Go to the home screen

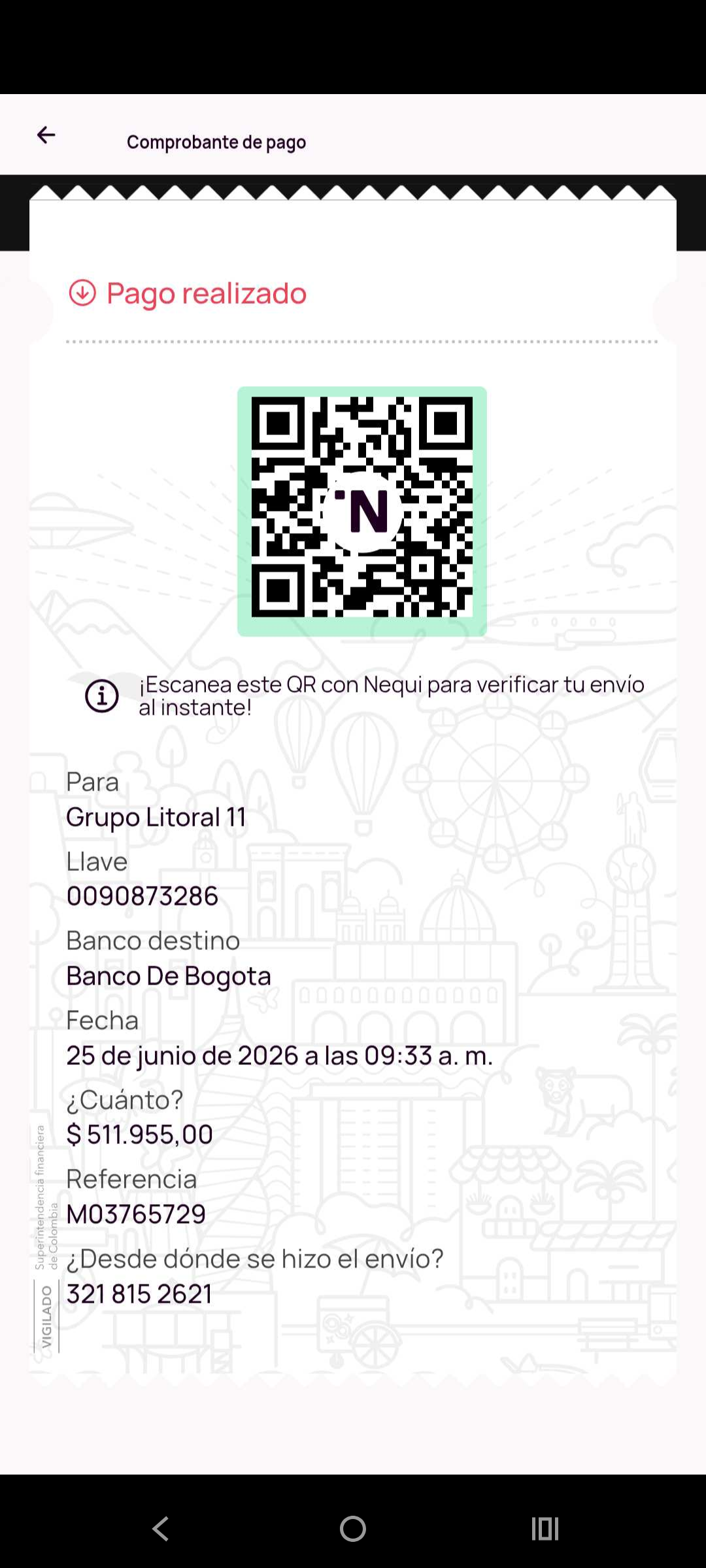[353, 1529]
